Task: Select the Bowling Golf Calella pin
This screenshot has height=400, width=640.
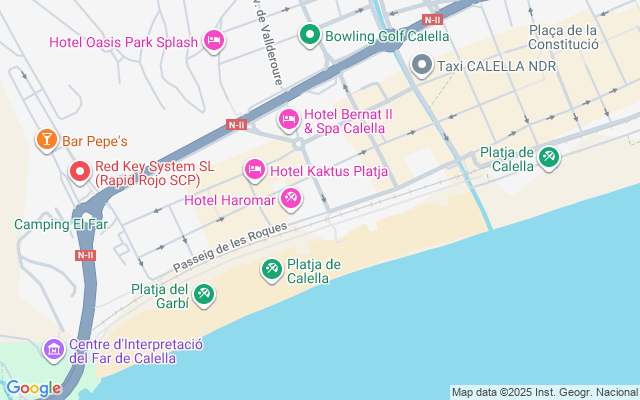Action: tap(310, 35)
